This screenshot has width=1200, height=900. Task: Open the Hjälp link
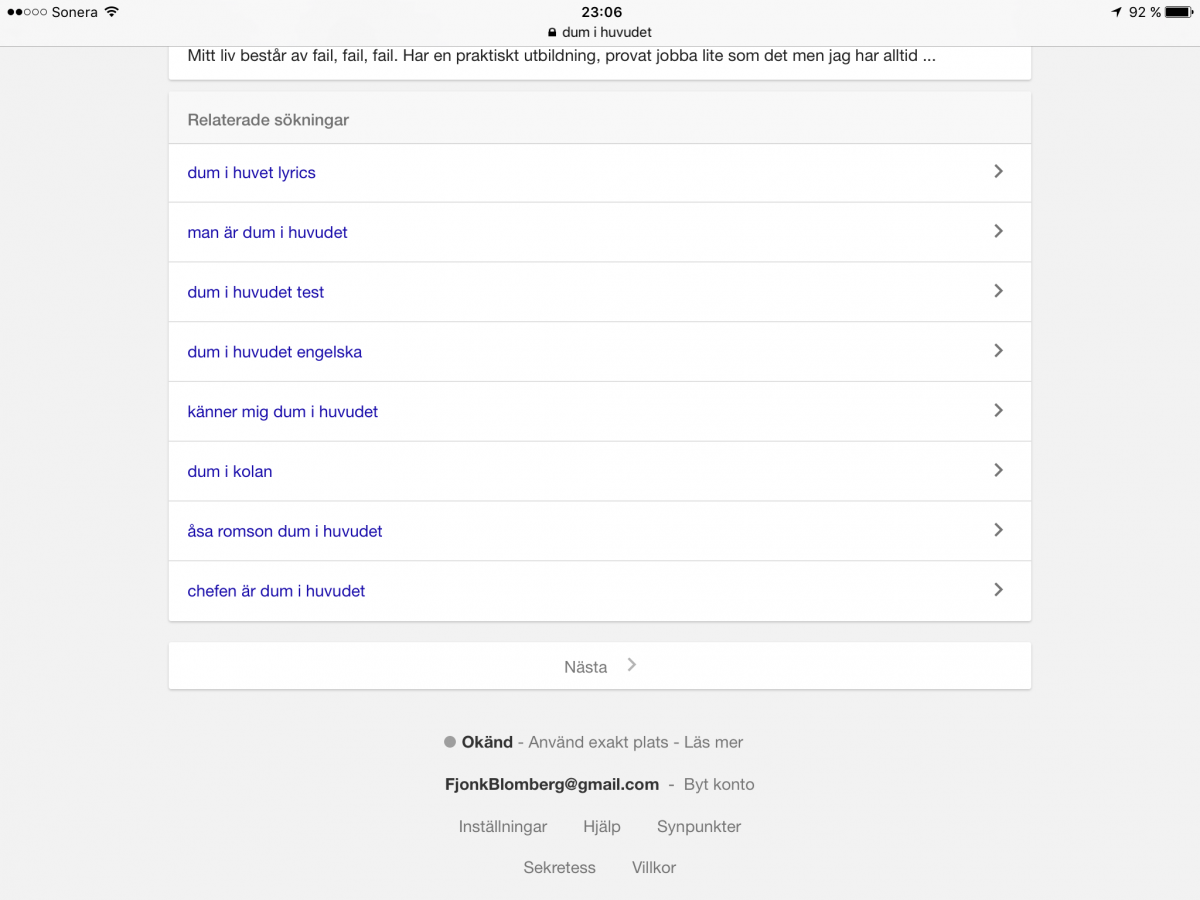[602, 826]
